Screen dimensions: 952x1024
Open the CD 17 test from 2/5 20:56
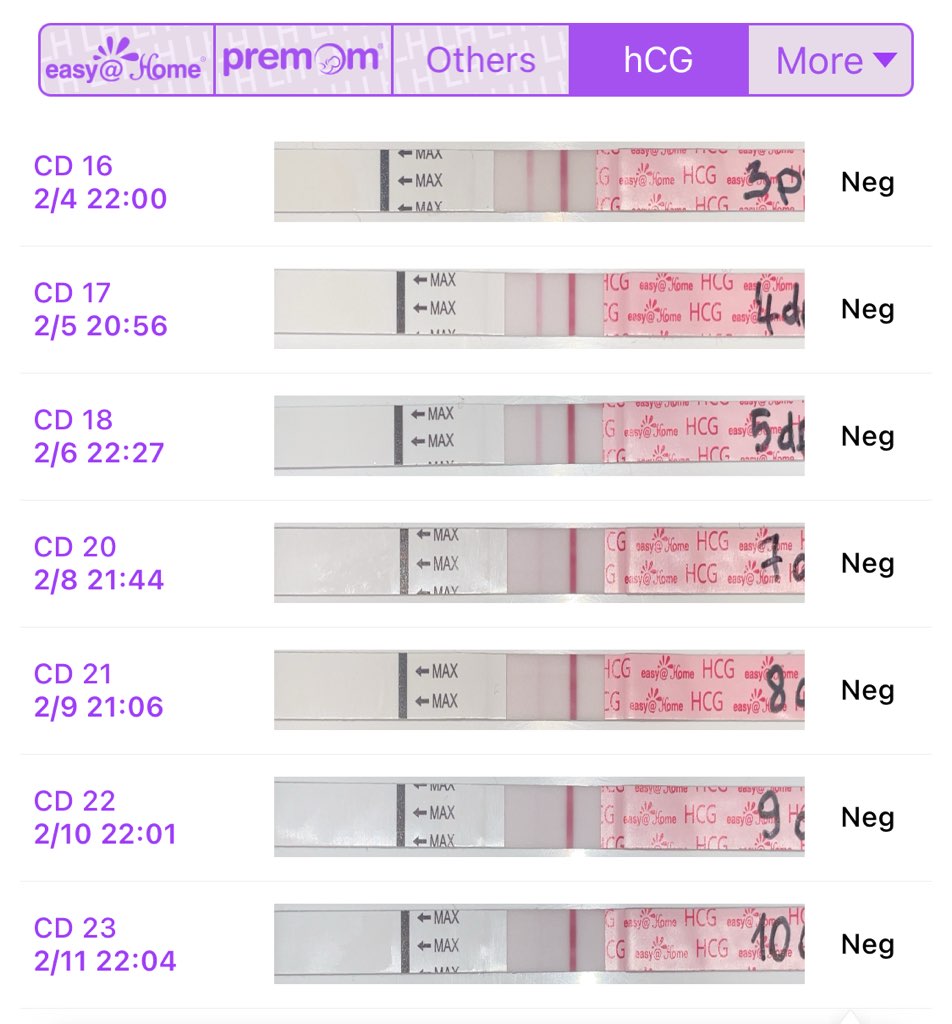(x=538, y=309)
